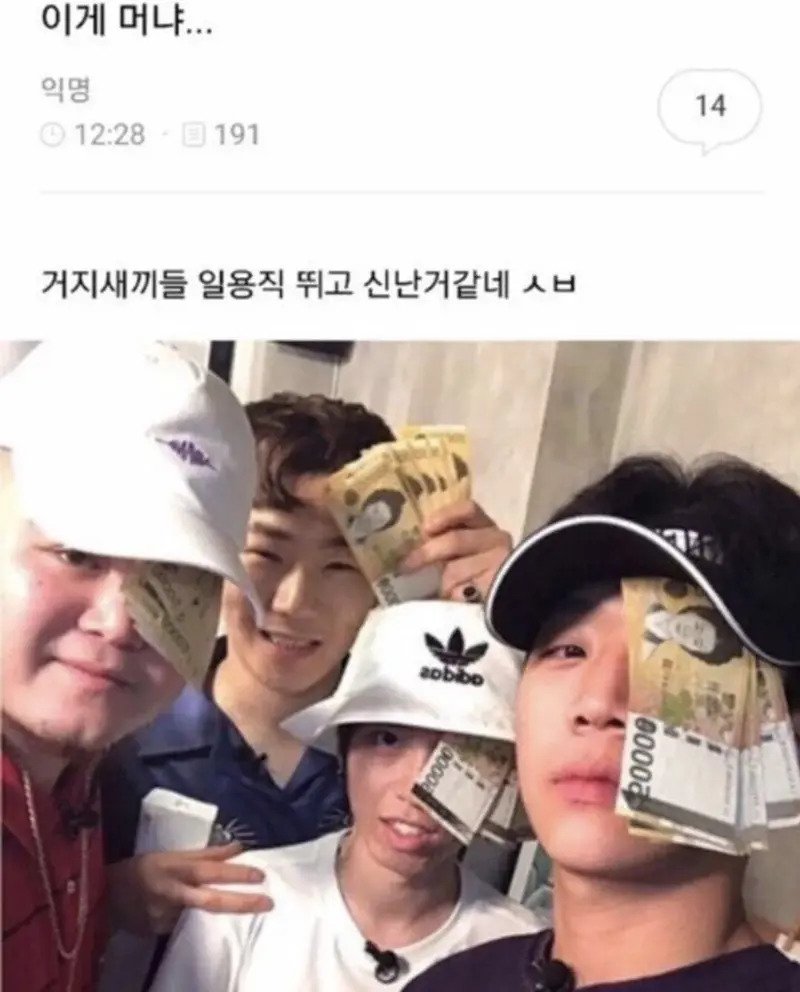Open the 14 comments bubble
Viewport: 800px width, 992px height.
(x=709, y=107)
